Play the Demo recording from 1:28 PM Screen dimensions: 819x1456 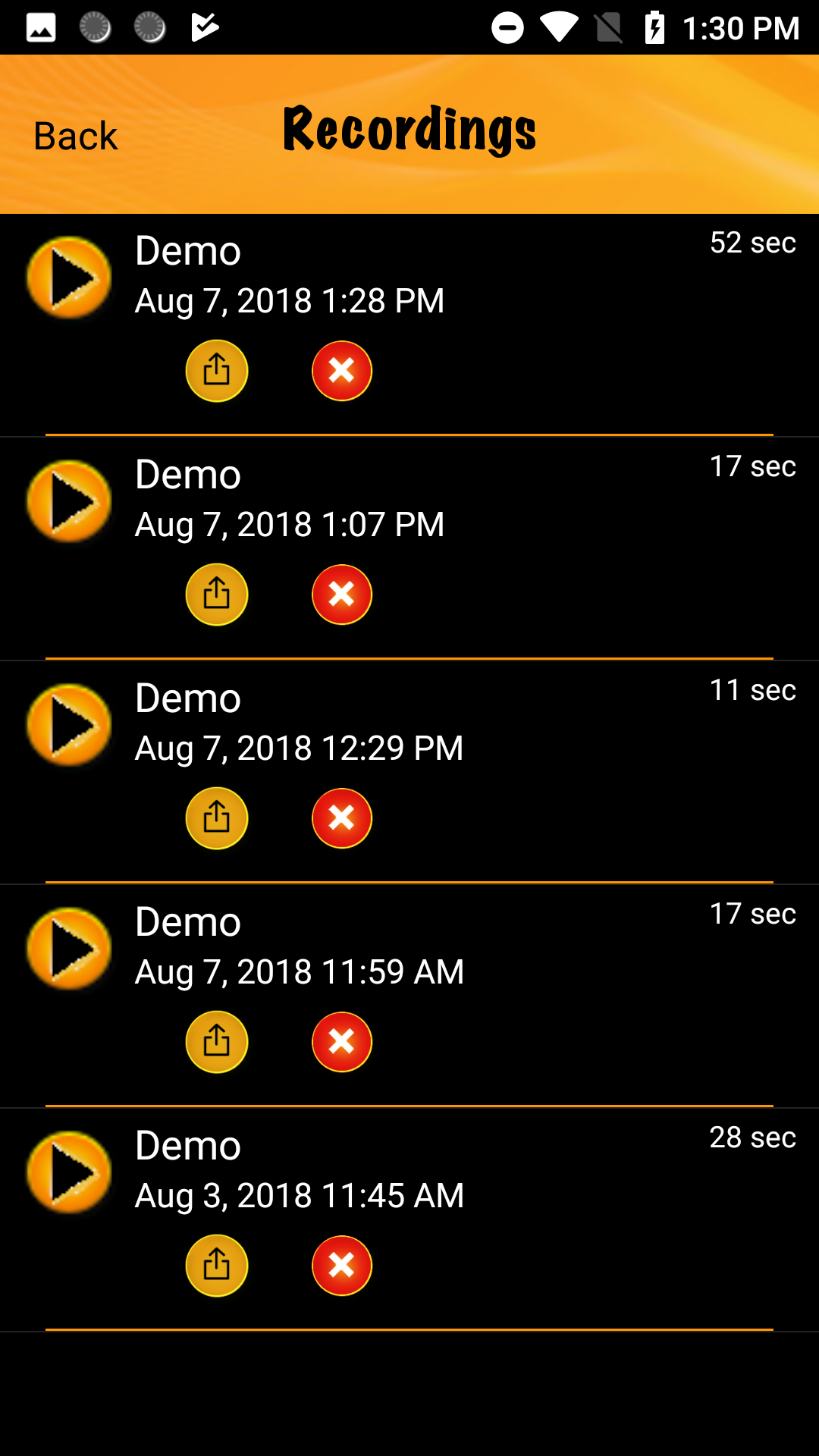[69, 278]
